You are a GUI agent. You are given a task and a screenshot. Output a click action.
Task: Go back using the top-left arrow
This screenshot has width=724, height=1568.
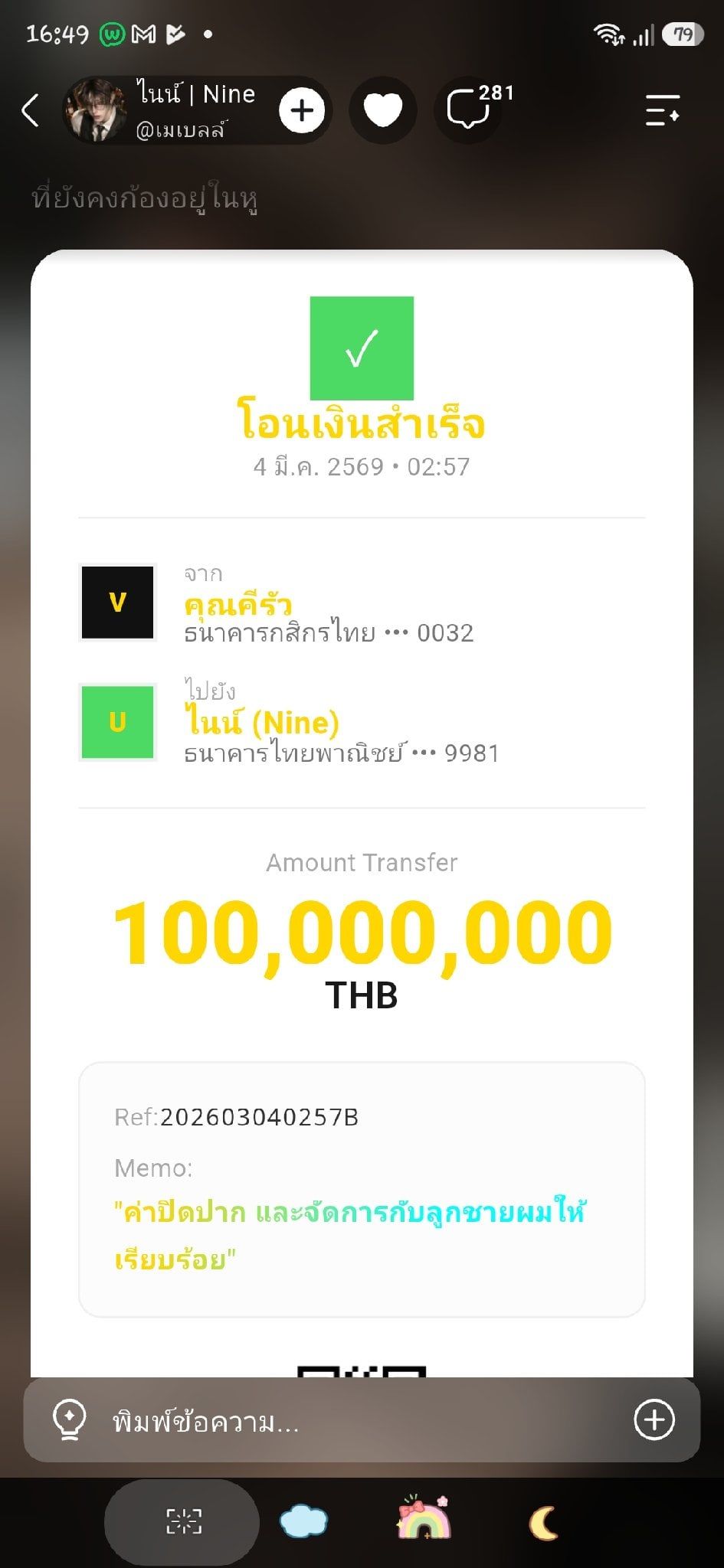coord(31,111)
